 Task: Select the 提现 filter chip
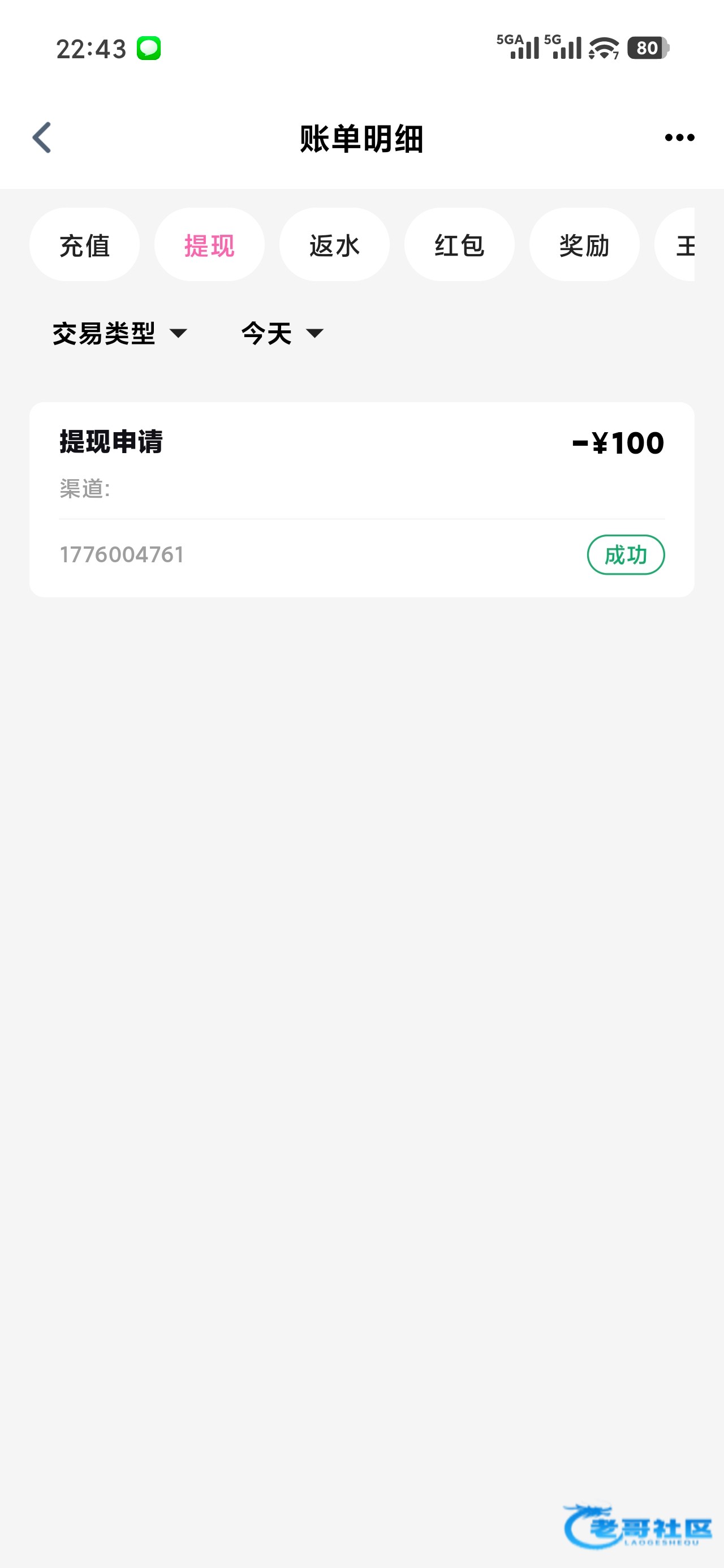(x=209, y=245)
